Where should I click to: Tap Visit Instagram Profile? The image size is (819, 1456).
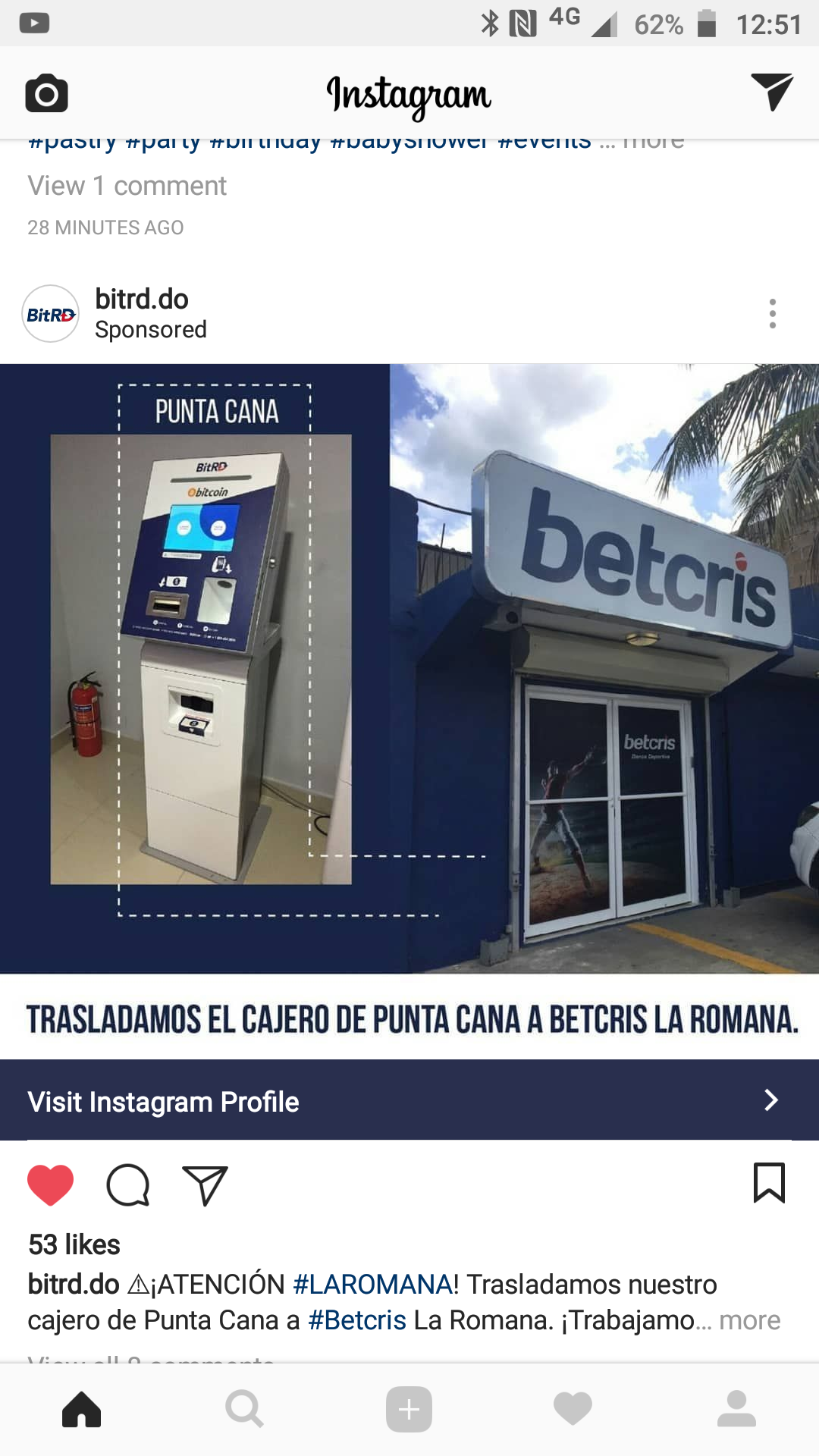(x=163, y=1100)
